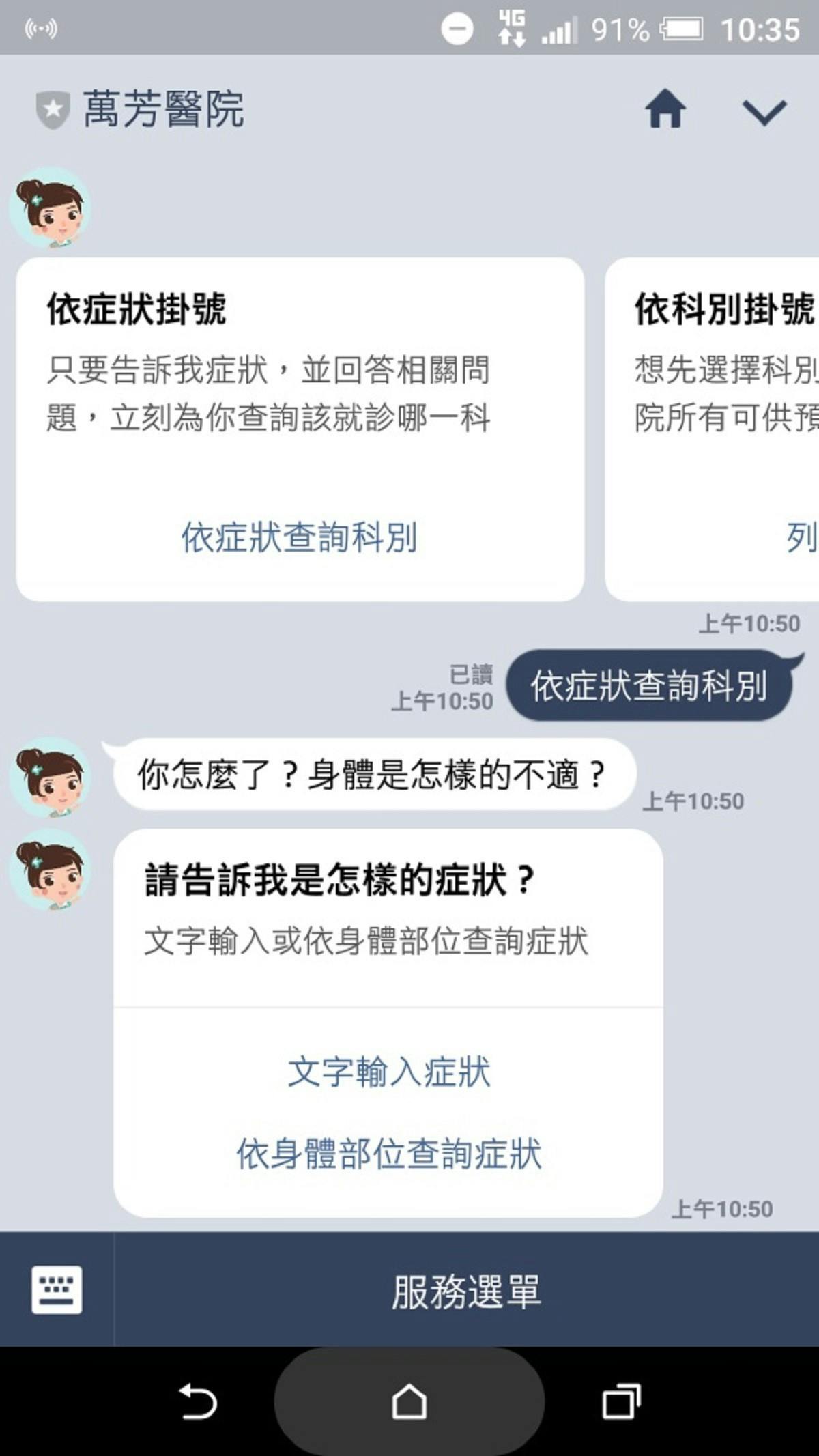The height and width of the screenshot is (1456, 819).
Task: Expand the dropdown chevron in the header
Action: (x=764, y=112)
